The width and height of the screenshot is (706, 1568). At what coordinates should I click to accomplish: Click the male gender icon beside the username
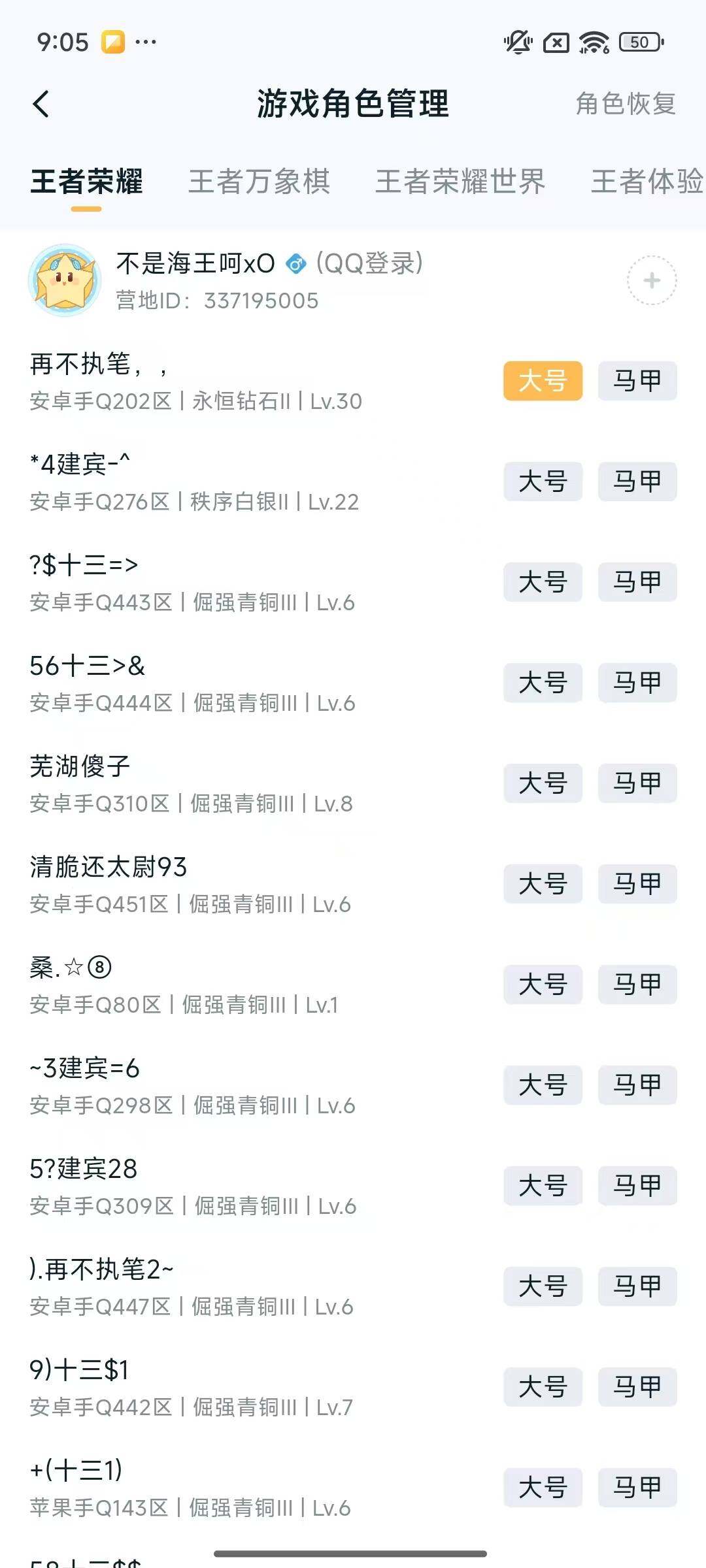point(295,264)
